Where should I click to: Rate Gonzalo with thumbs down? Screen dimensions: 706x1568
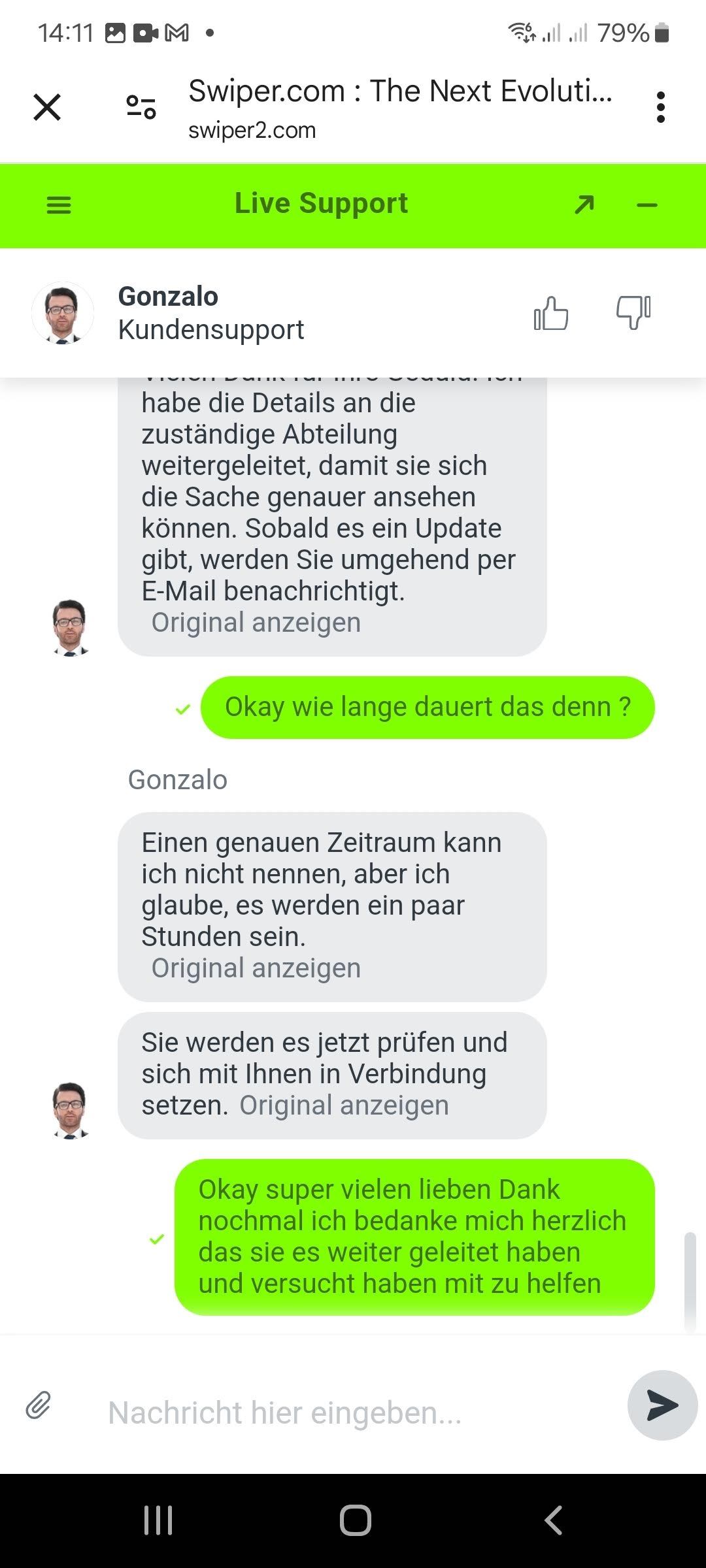[x=633, y=312]
